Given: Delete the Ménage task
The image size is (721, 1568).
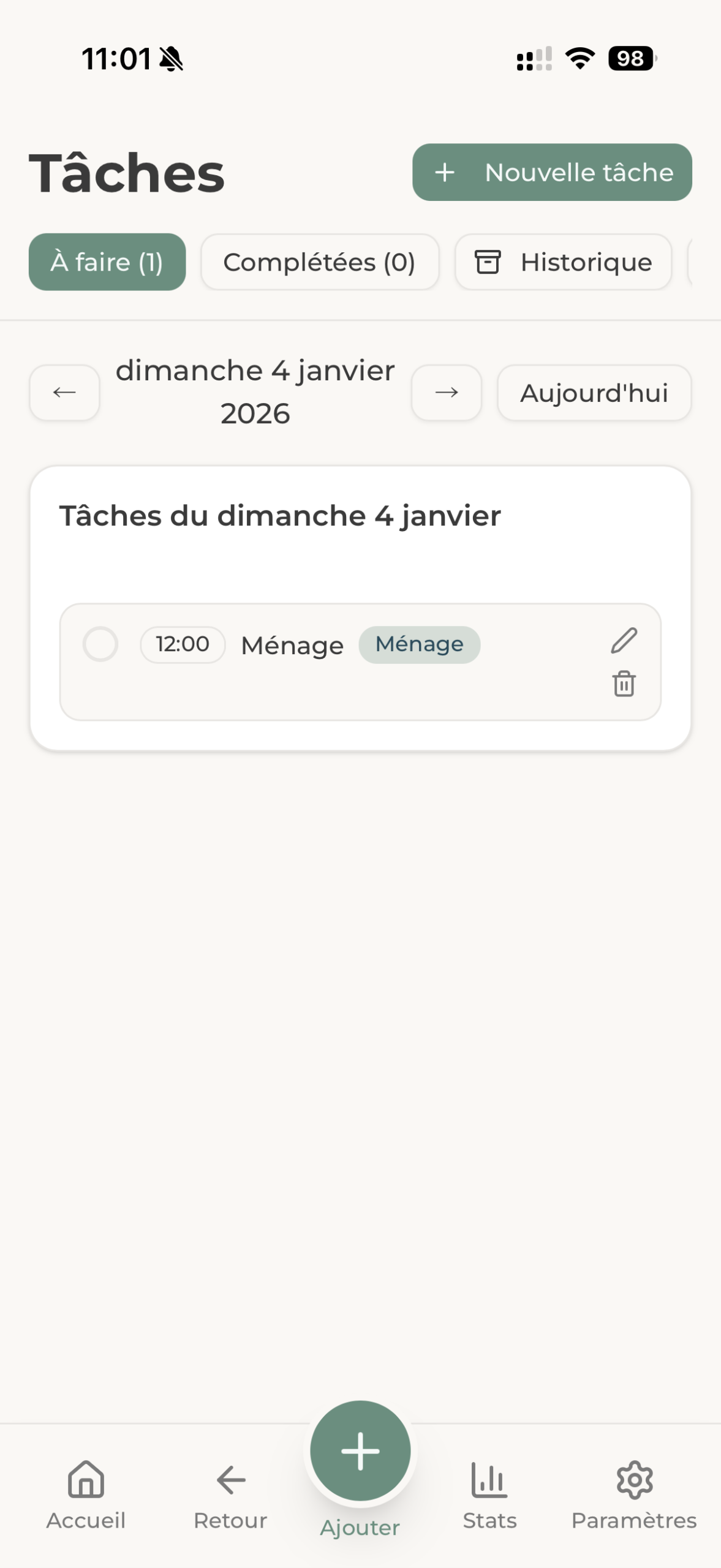Looking at the screenshot, I should click(624, 684).
